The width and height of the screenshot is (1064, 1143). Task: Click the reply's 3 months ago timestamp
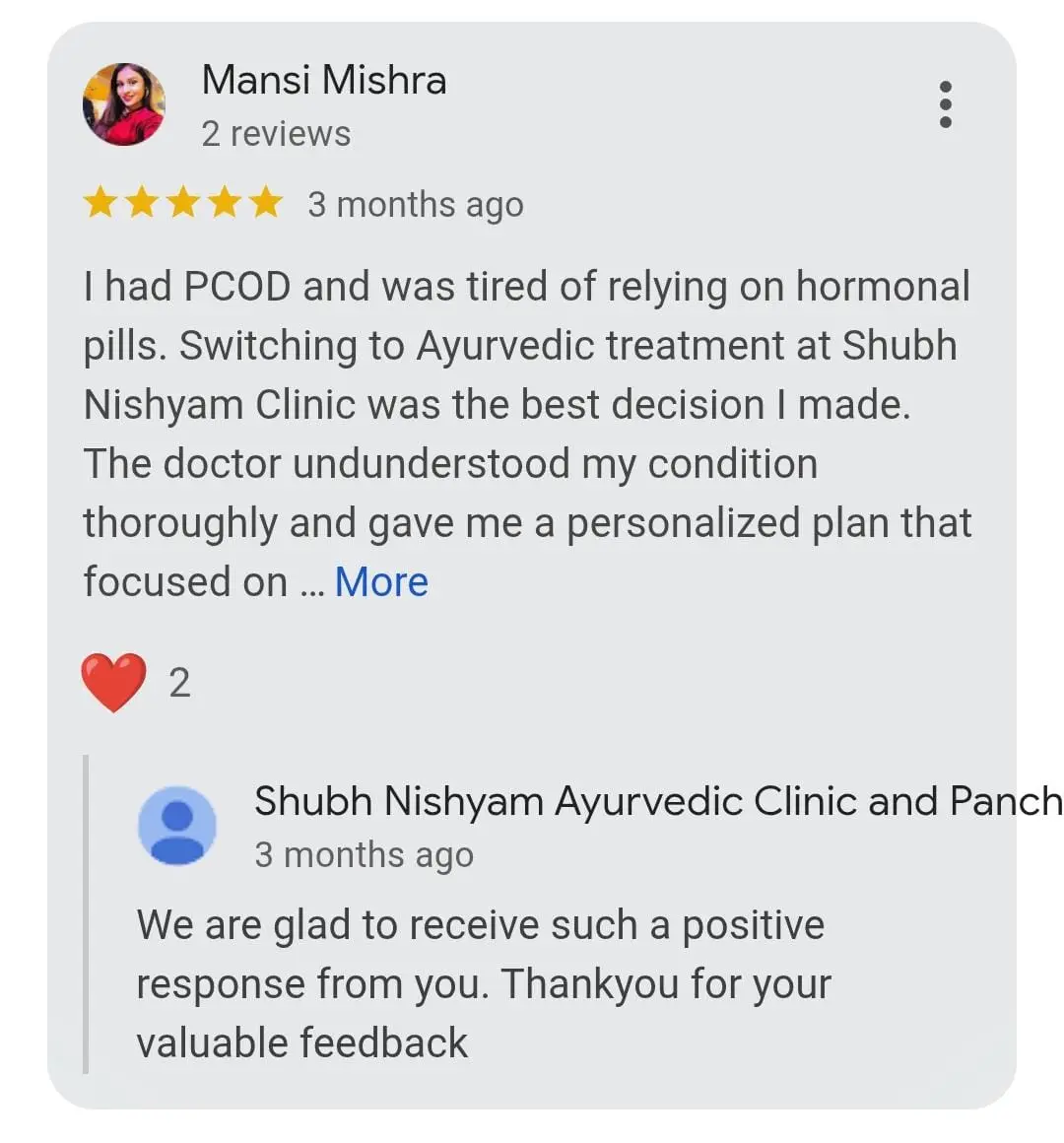(365, 854)
